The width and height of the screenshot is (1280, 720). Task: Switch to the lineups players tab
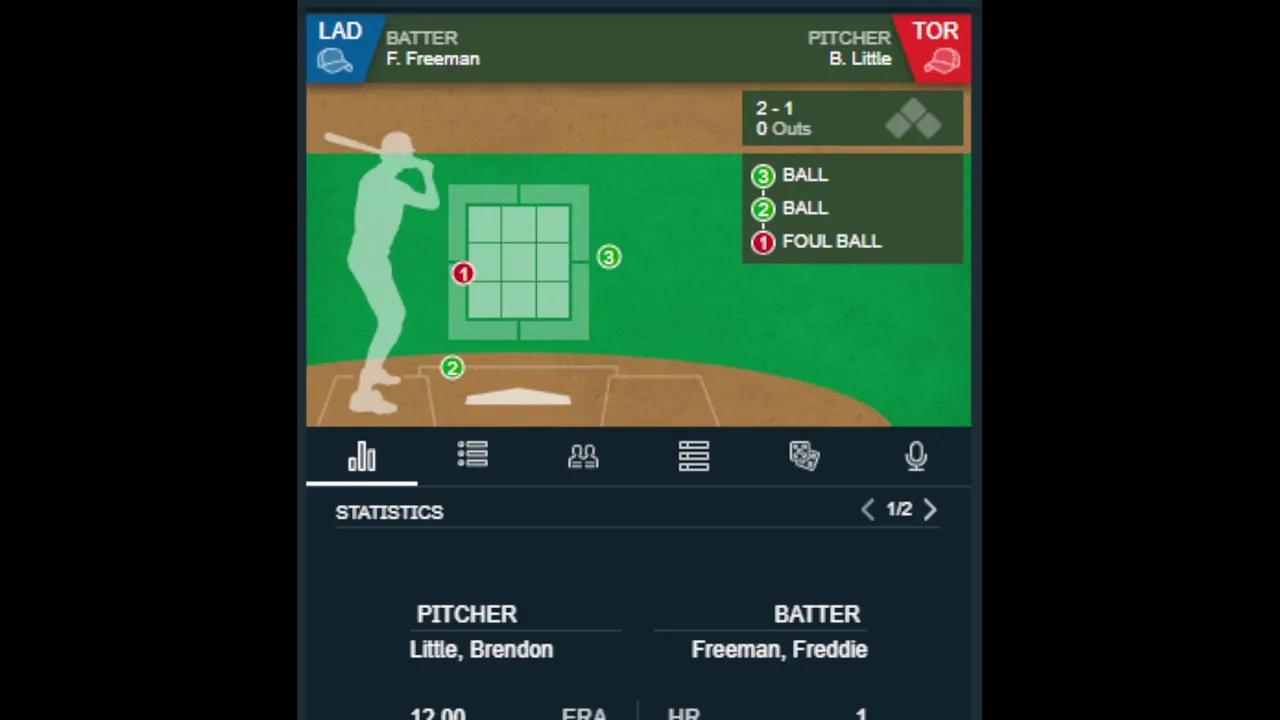click(583, 457)
